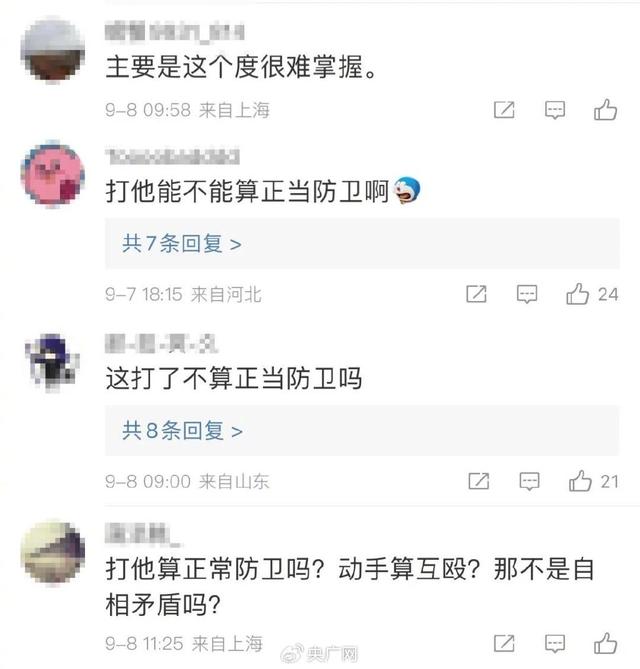The image size is (640, 669).
Task: Like the comment "打他能不能算正当防卫啊"
Action: coord(578,294)
